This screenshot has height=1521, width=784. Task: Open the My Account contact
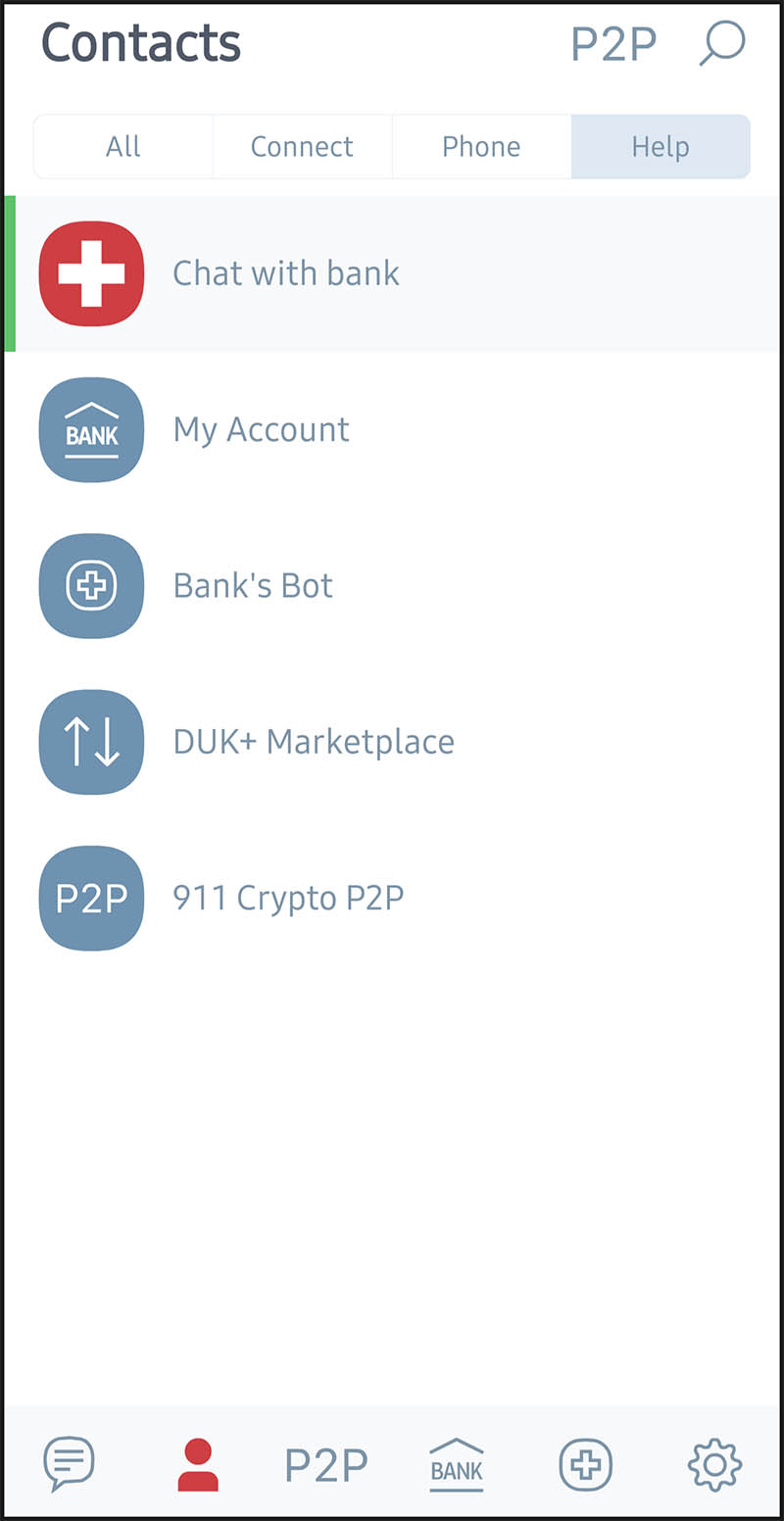(392, 429)
